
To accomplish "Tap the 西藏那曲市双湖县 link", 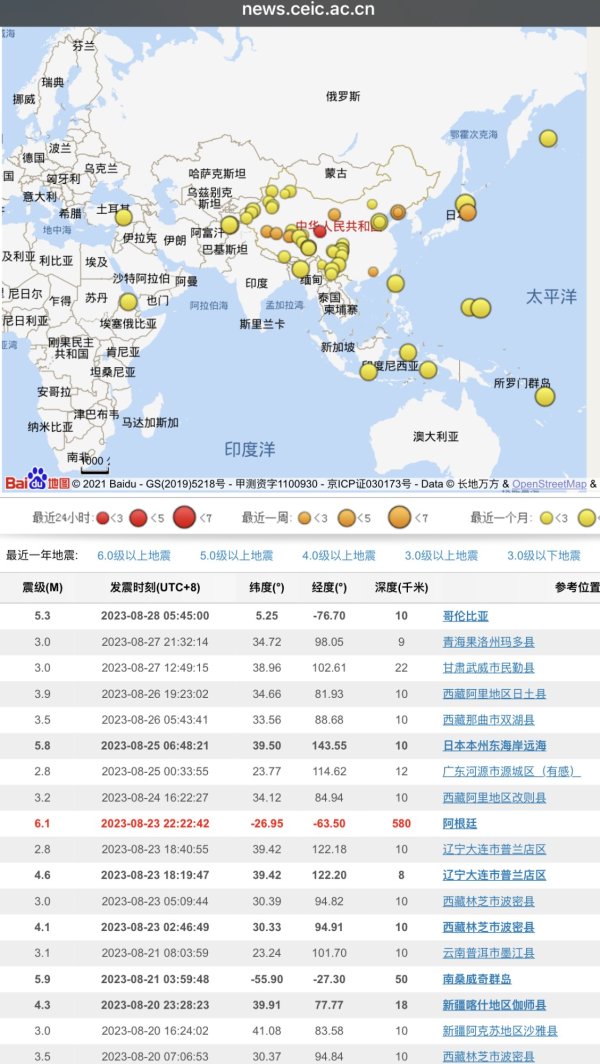I will [x=495, y=720].
